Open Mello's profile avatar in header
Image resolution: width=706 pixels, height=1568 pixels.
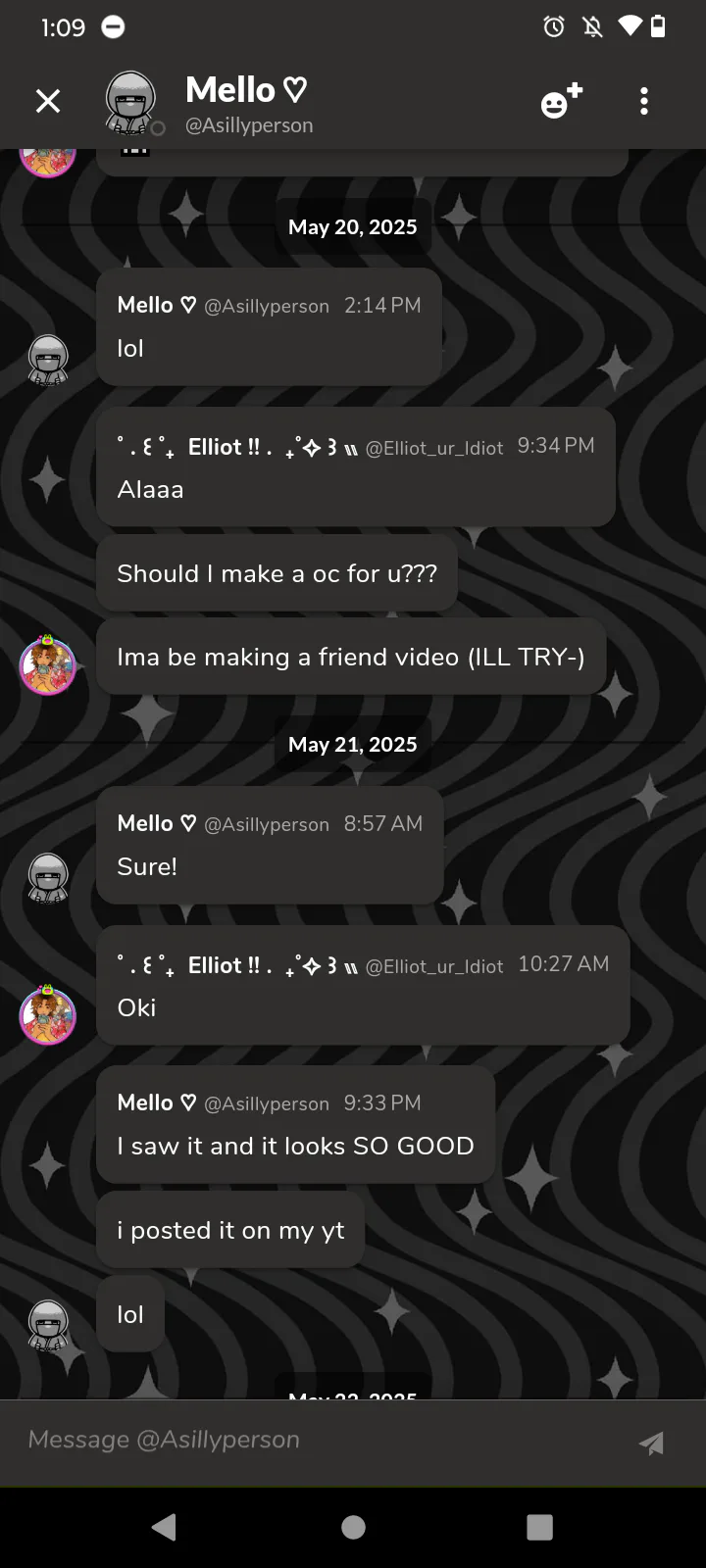pyautogui.click(x=131, y=102)
